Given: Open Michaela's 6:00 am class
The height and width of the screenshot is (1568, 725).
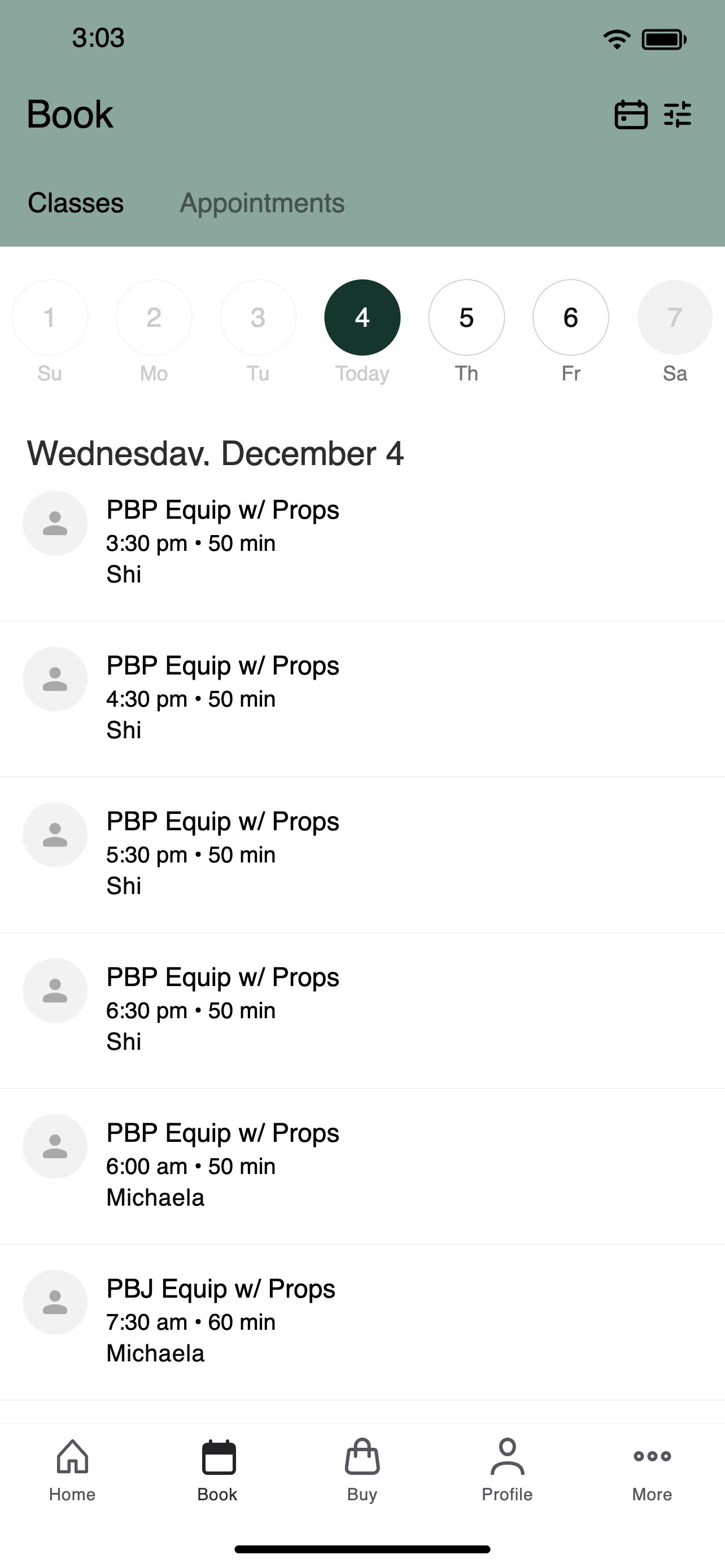Looking at the screenshot, I should (x=362, y=1166).
